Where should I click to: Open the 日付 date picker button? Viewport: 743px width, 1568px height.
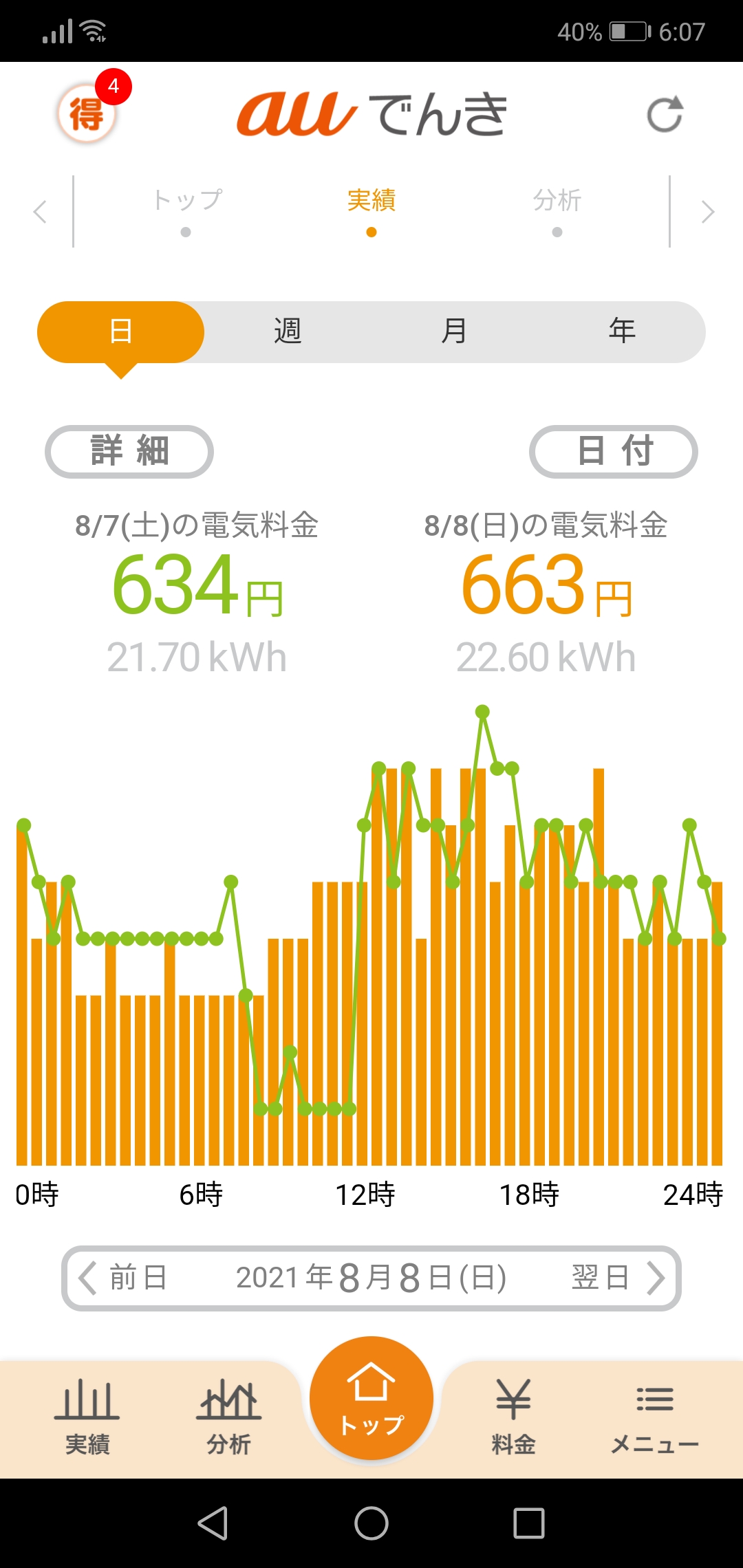click(613, 452)
